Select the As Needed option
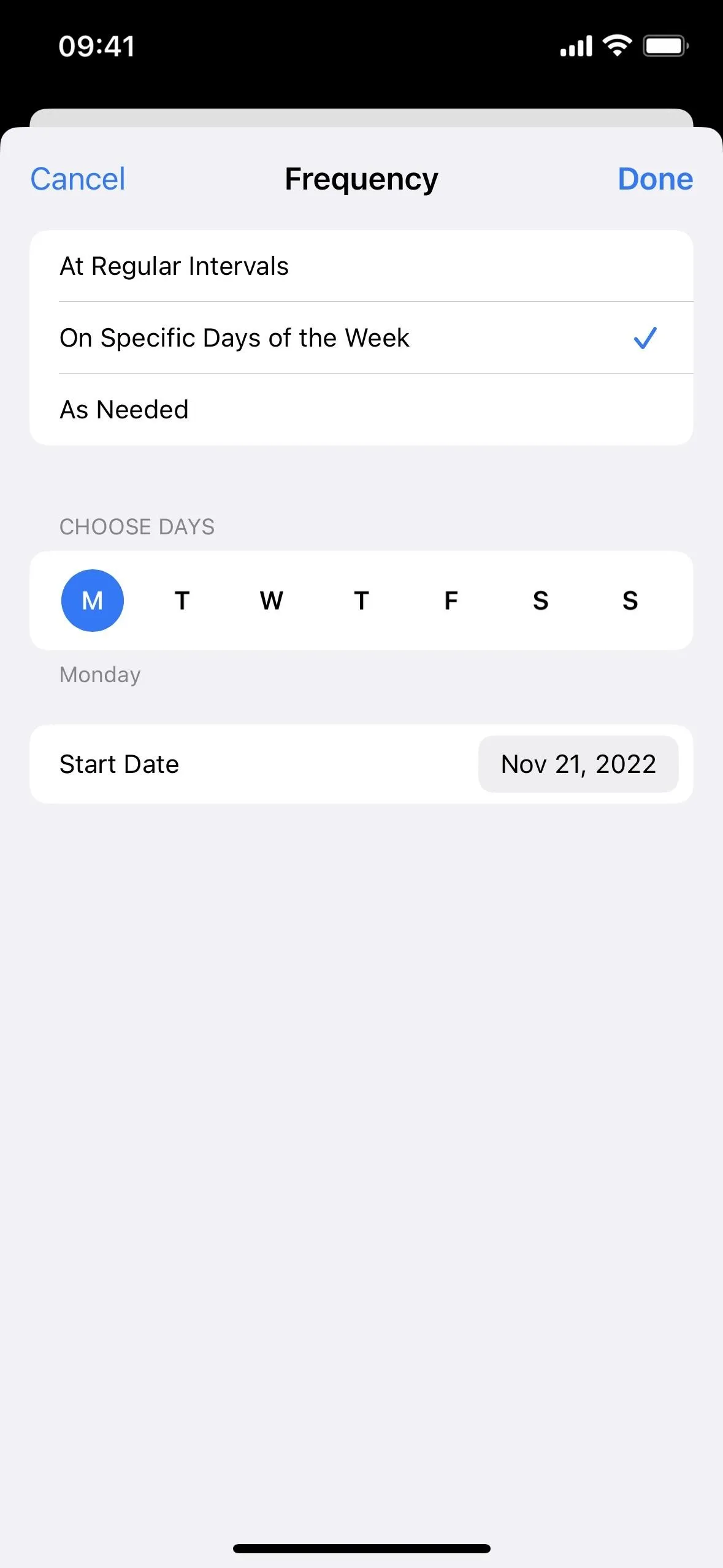 coord(361,410)
